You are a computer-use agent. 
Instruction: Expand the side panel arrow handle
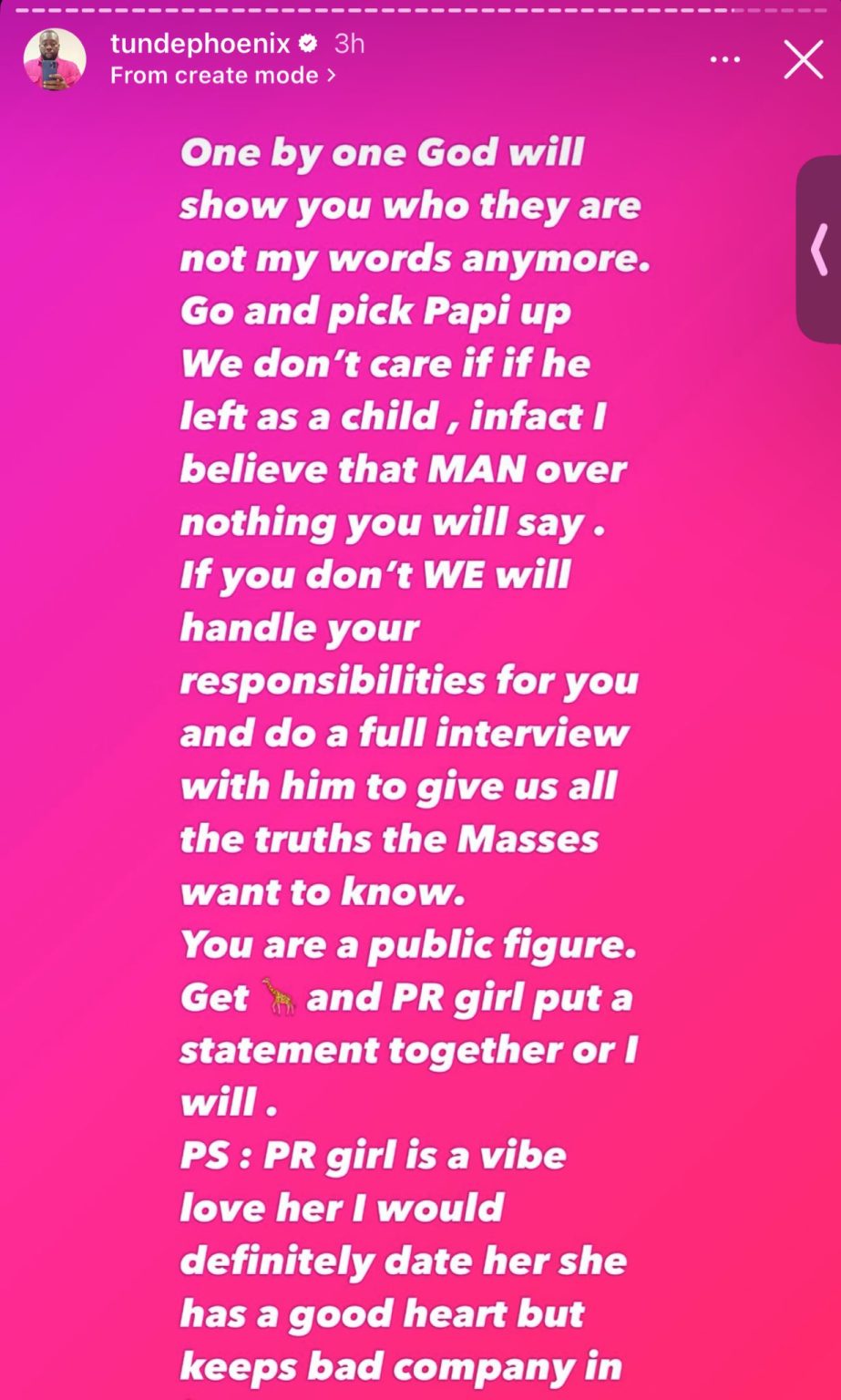(819, 250)
